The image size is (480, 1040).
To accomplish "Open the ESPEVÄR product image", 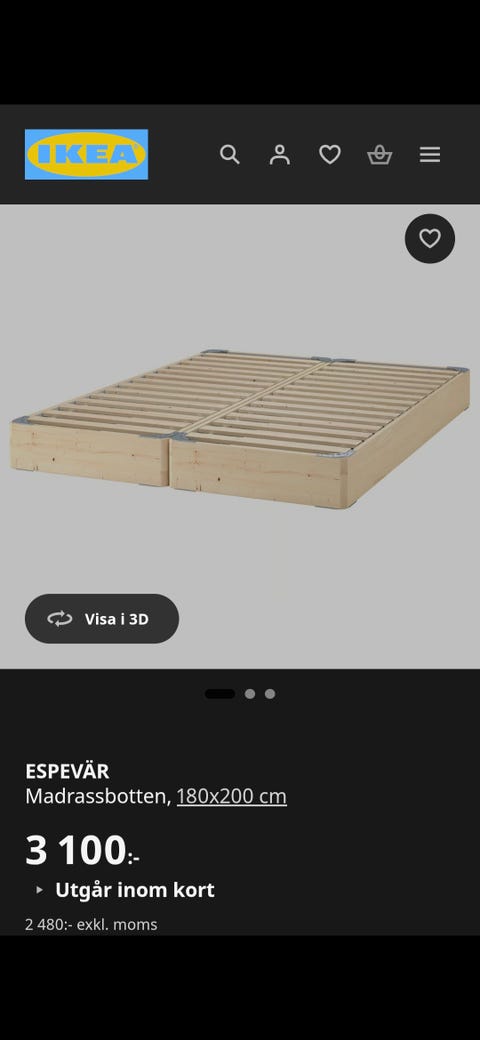I will 240,430.
